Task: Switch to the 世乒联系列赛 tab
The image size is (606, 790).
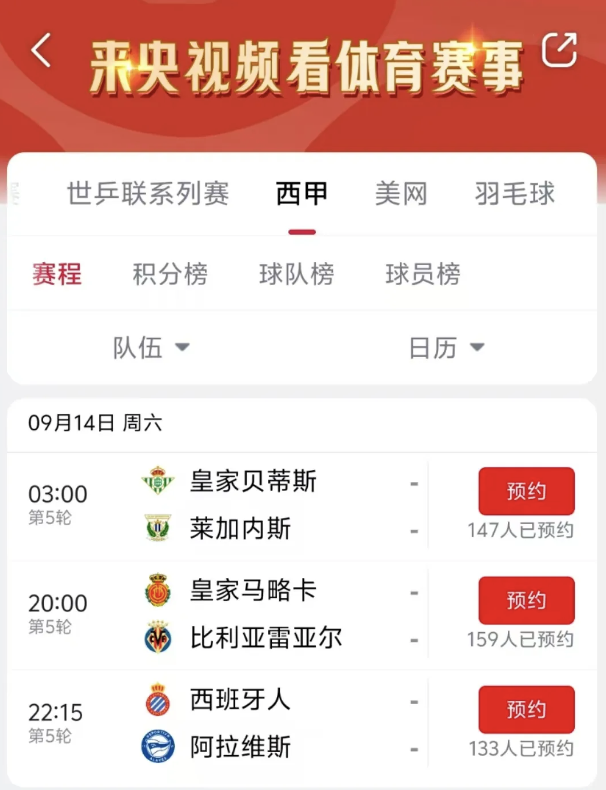Action: coord(148,193)
